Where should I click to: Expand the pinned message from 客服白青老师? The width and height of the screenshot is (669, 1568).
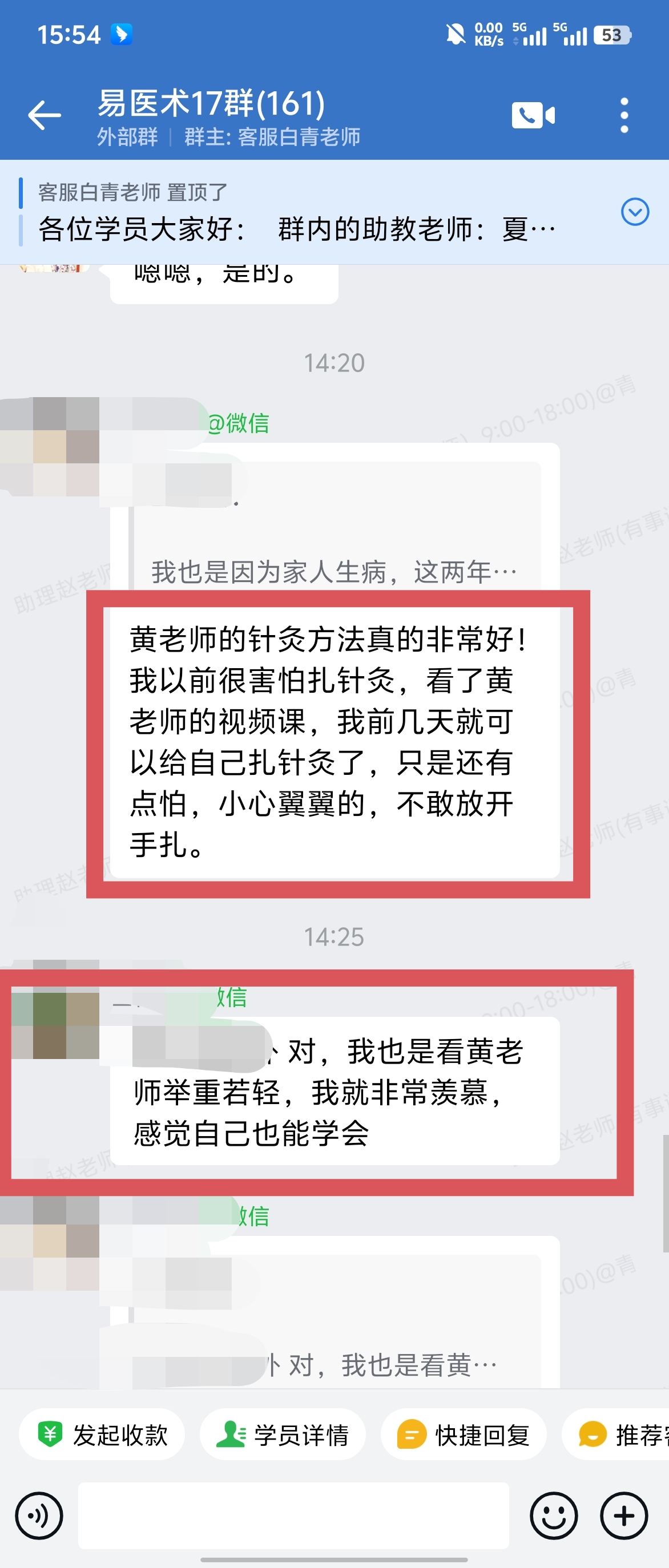(x=634, y=212)
